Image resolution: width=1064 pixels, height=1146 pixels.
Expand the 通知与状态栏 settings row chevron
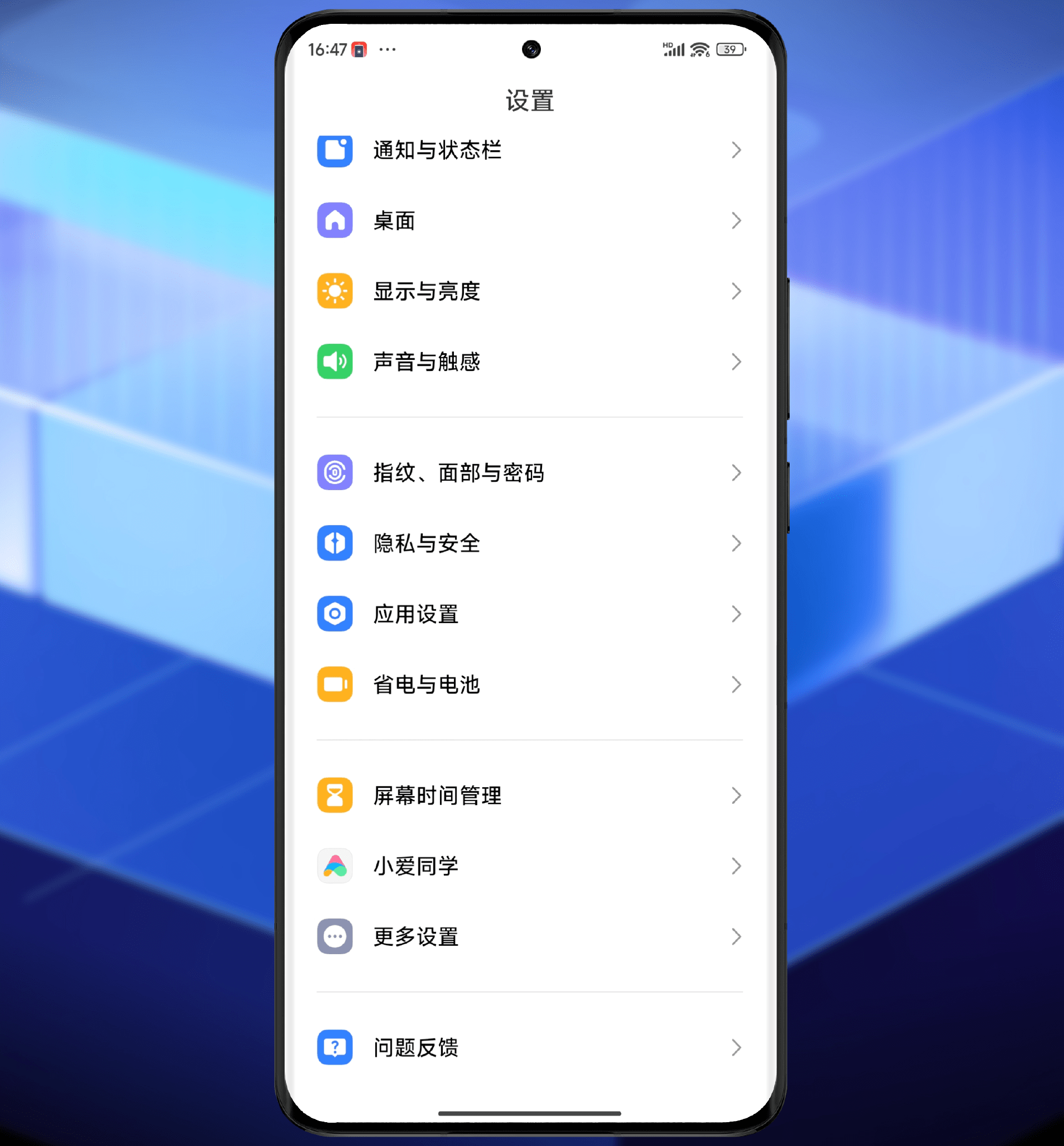(x=737, y=151)
